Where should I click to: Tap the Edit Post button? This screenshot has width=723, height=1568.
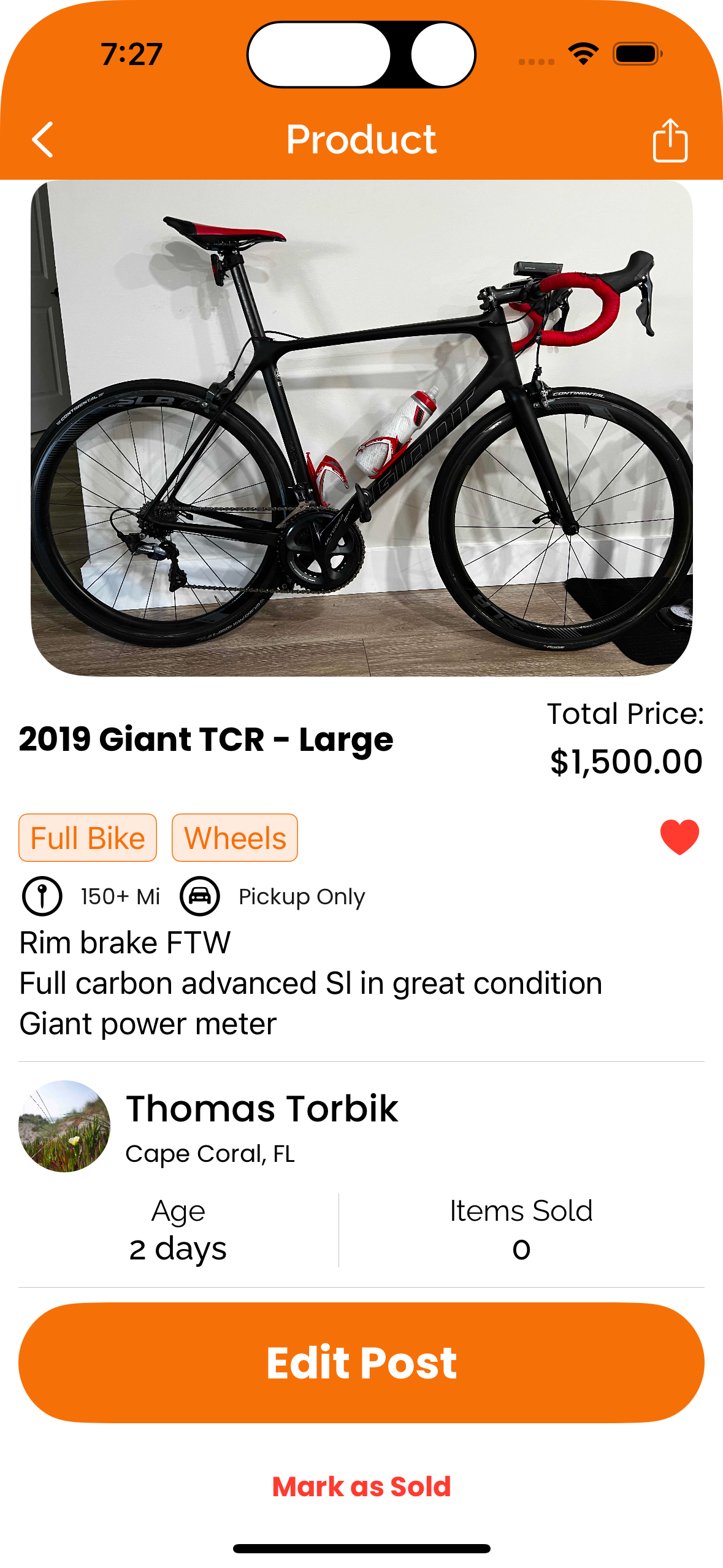click(362, 1363)
